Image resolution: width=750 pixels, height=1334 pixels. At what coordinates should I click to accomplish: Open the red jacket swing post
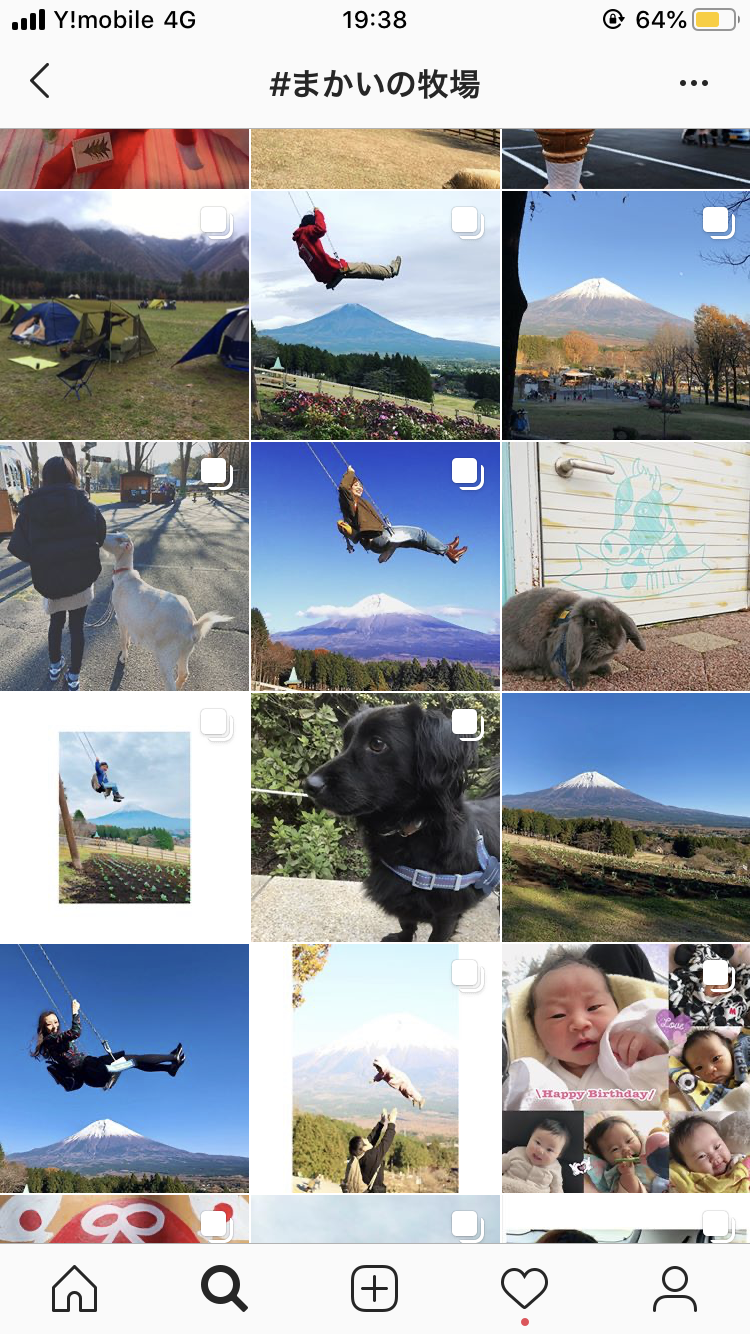(x=375, y=315)
